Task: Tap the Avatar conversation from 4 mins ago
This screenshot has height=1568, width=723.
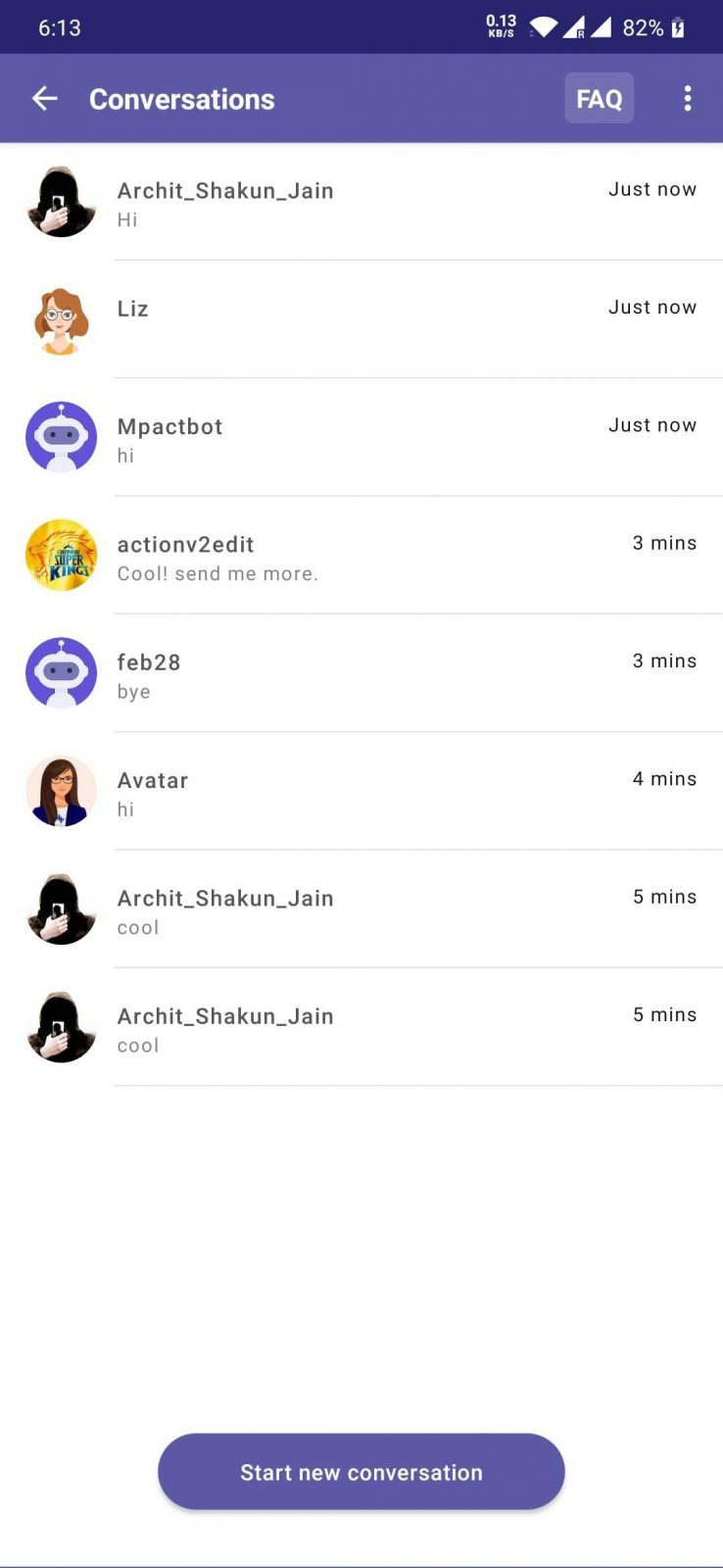Action: click(x=392, y=791)
